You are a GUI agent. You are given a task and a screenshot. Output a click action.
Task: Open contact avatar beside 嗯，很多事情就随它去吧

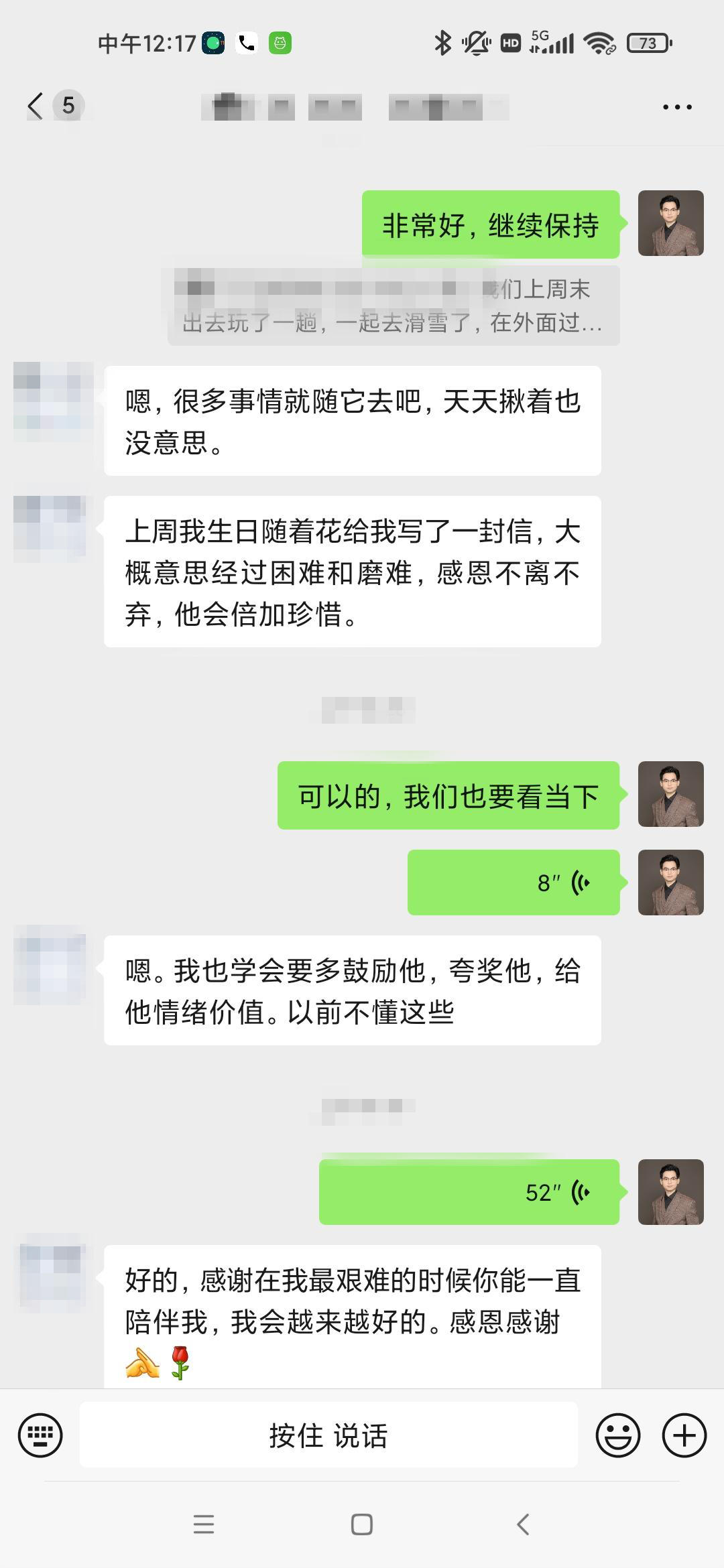(x=52, y=401)
